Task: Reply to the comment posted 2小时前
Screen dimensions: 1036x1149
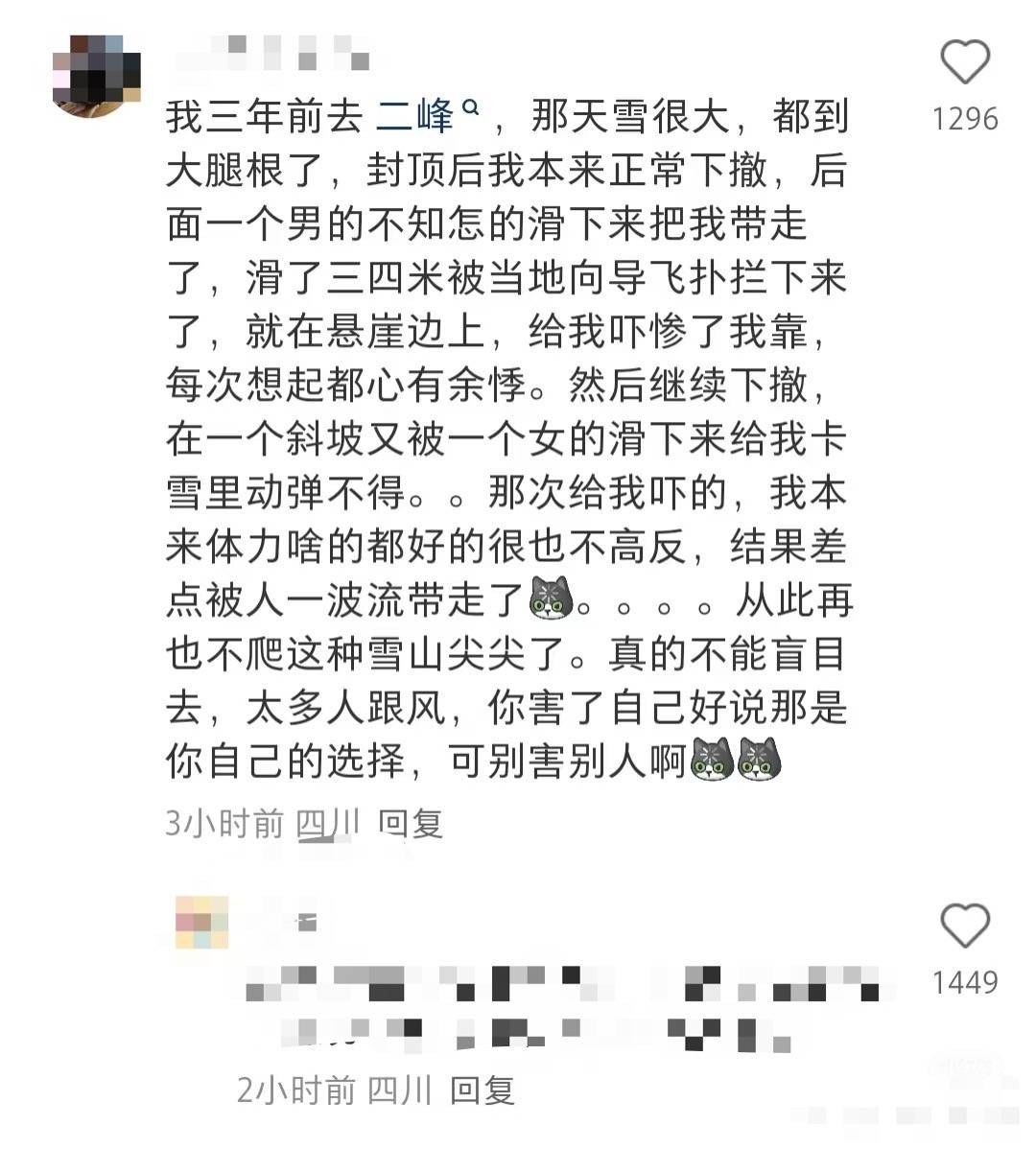Action: click(x=483, y=1090)
